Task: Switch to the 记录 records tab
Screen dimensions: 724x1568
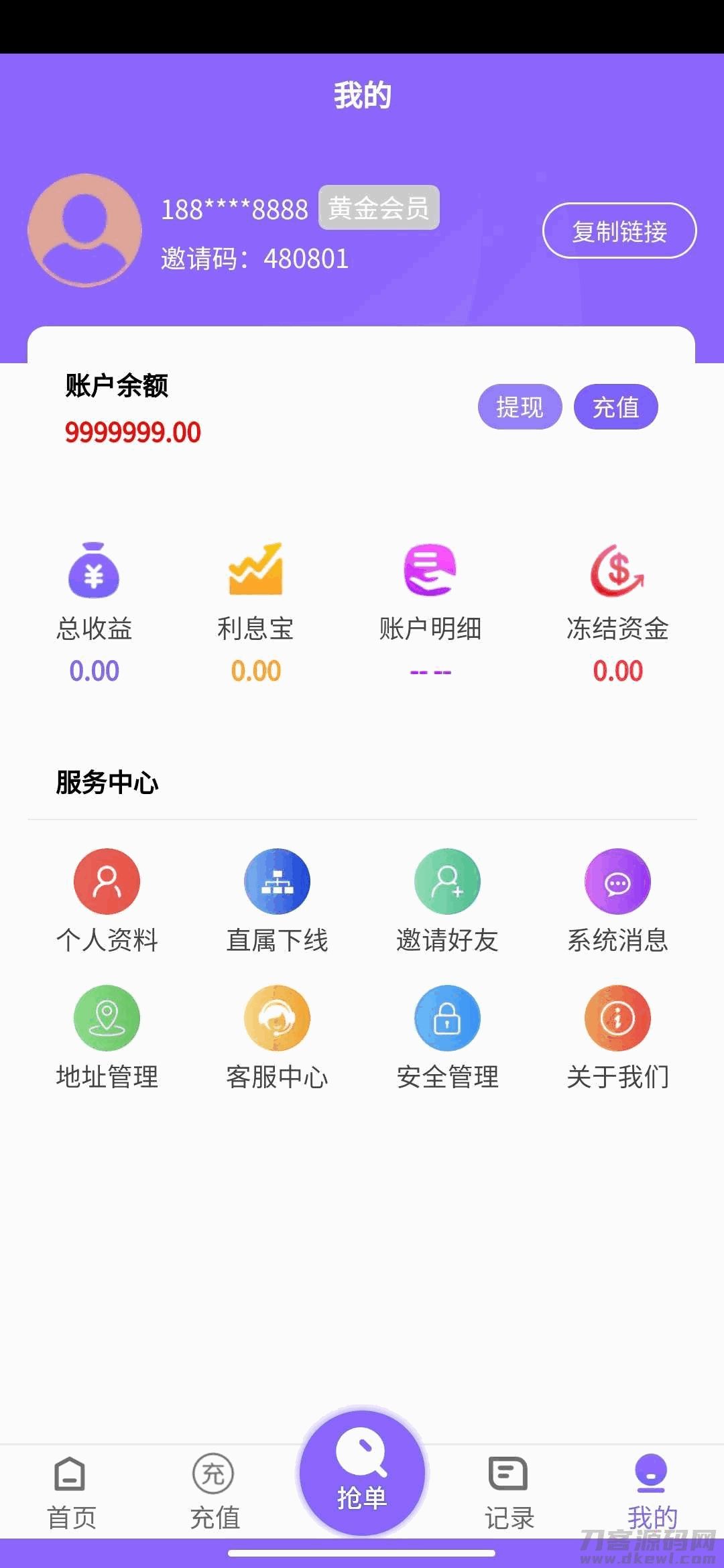Action: tap(509, 1492)
